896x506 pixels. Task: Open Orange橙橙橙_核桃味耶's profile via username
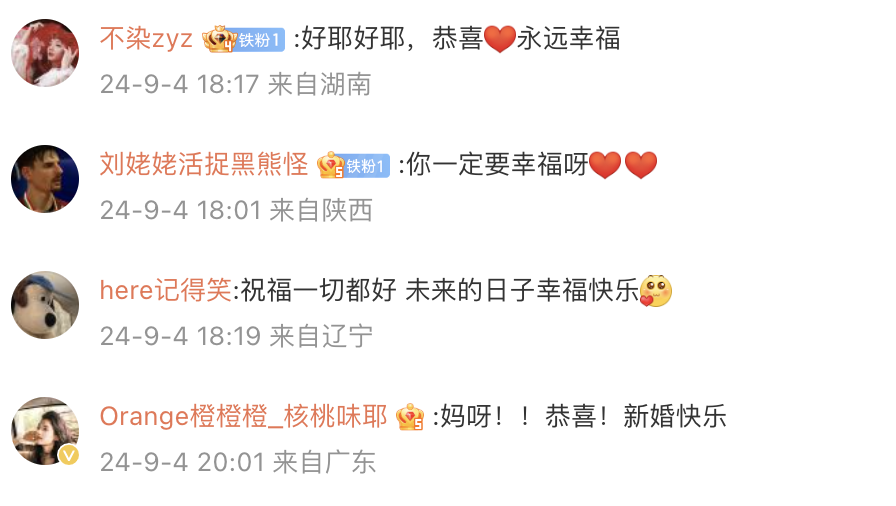pos(243,417)
